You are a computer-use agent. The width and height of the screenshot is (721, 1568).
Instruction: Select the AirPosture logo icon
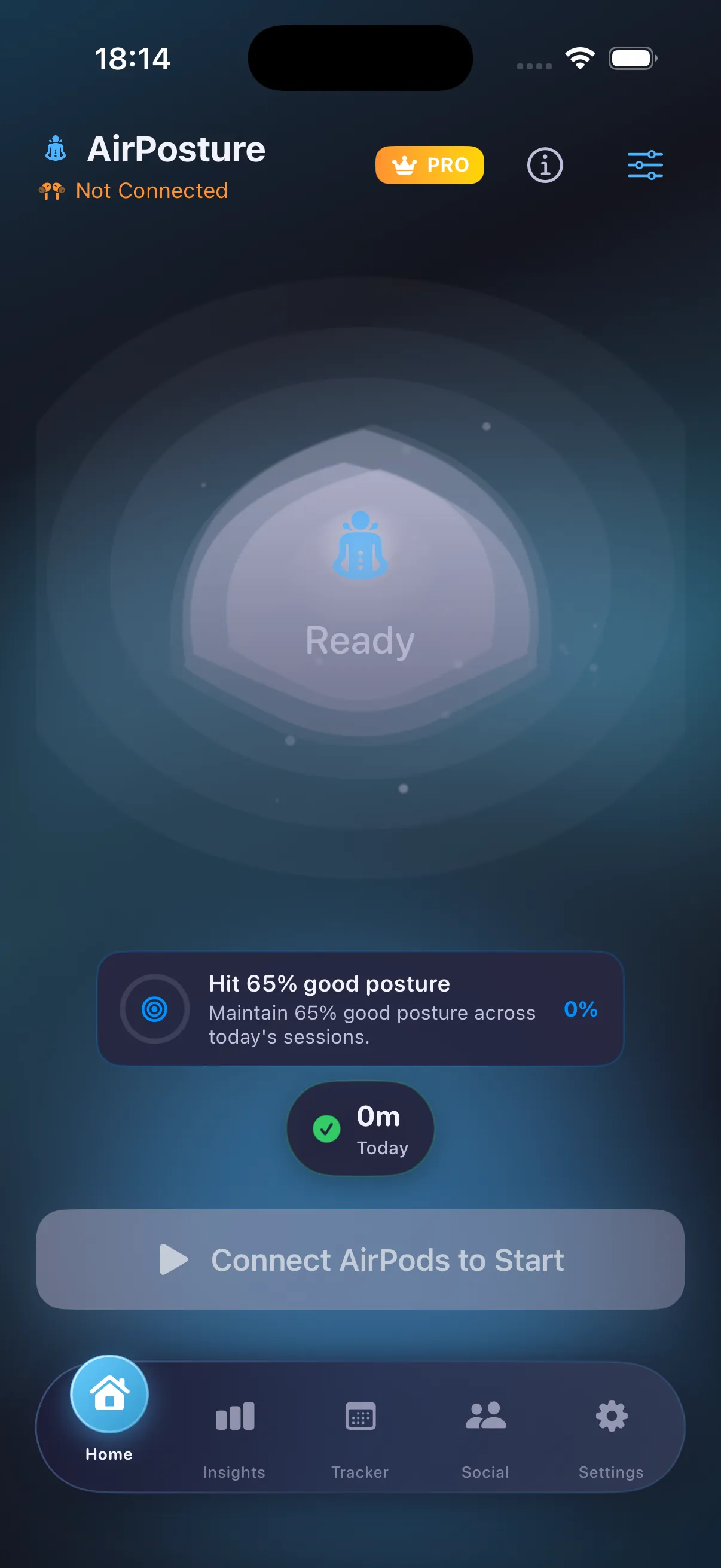coord(56,148)
